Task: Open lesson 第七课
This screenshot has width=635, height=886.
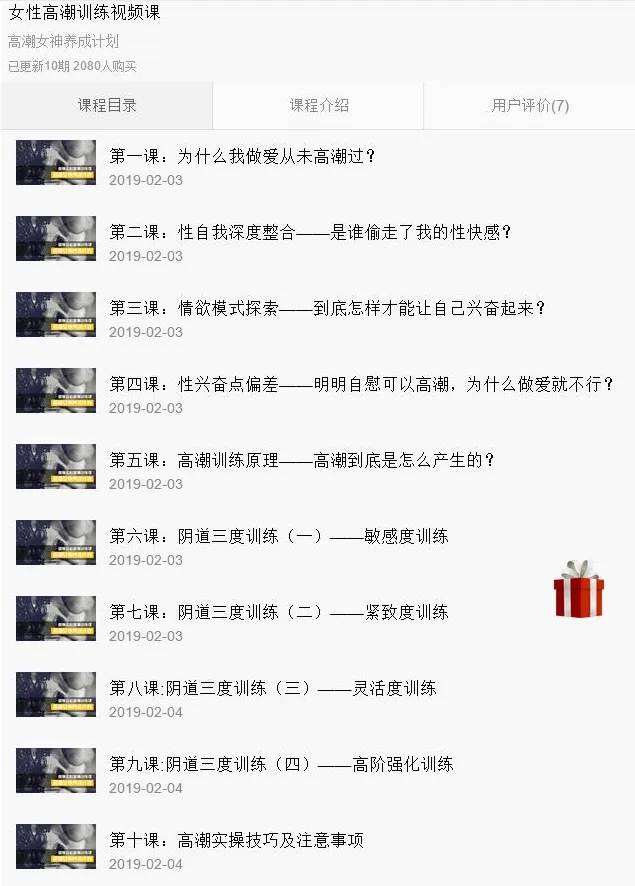Action: point(278,612)
